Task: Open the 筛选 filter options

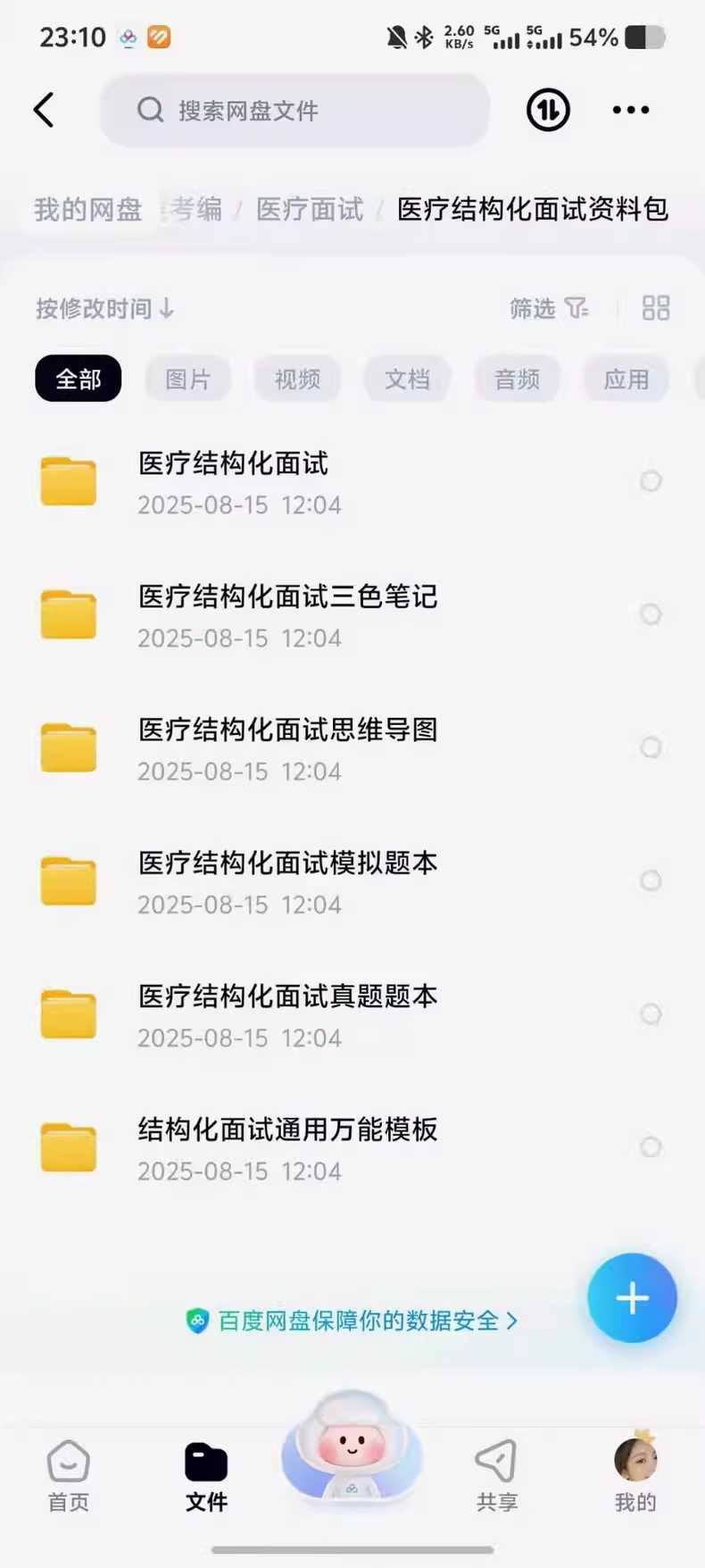Action: pyautogui.click(x=548, y=309)
